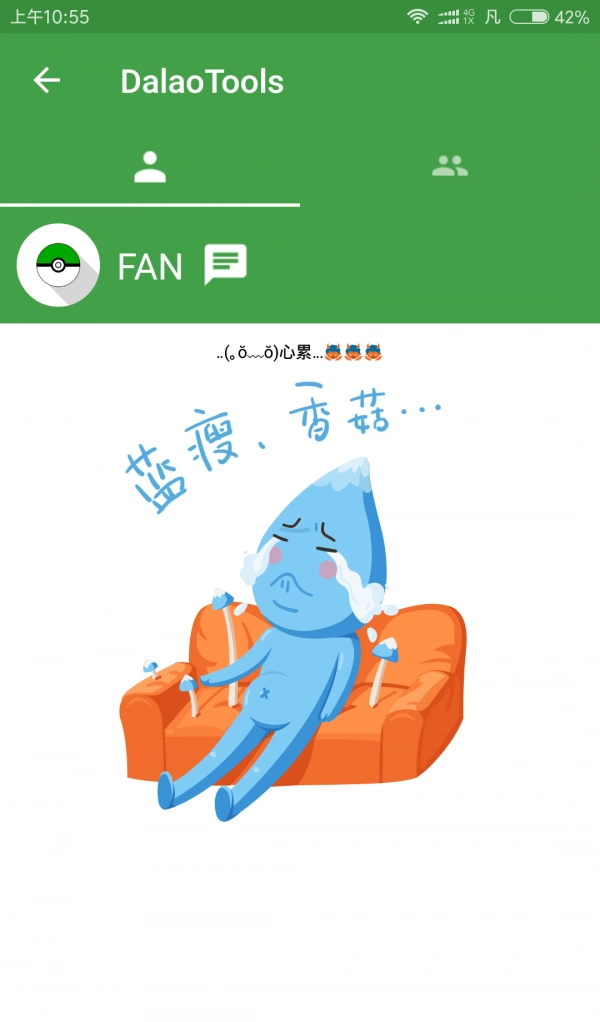600x1022 pixels.
Task: Open the message icon beside FAN
Action: 225,265
